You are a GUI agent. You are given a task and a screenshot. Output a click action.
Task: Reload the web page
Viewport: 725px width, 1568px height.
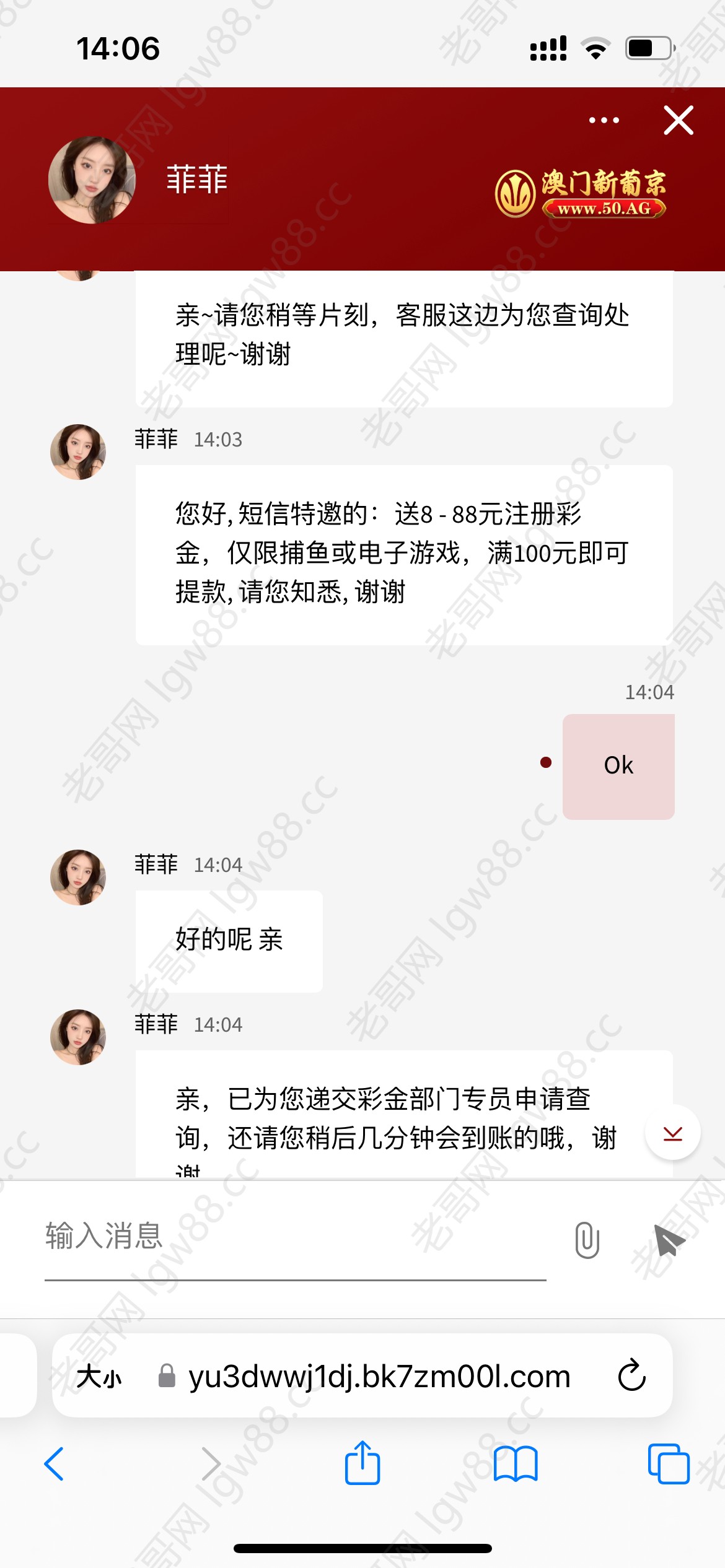tap(632, 1375)
